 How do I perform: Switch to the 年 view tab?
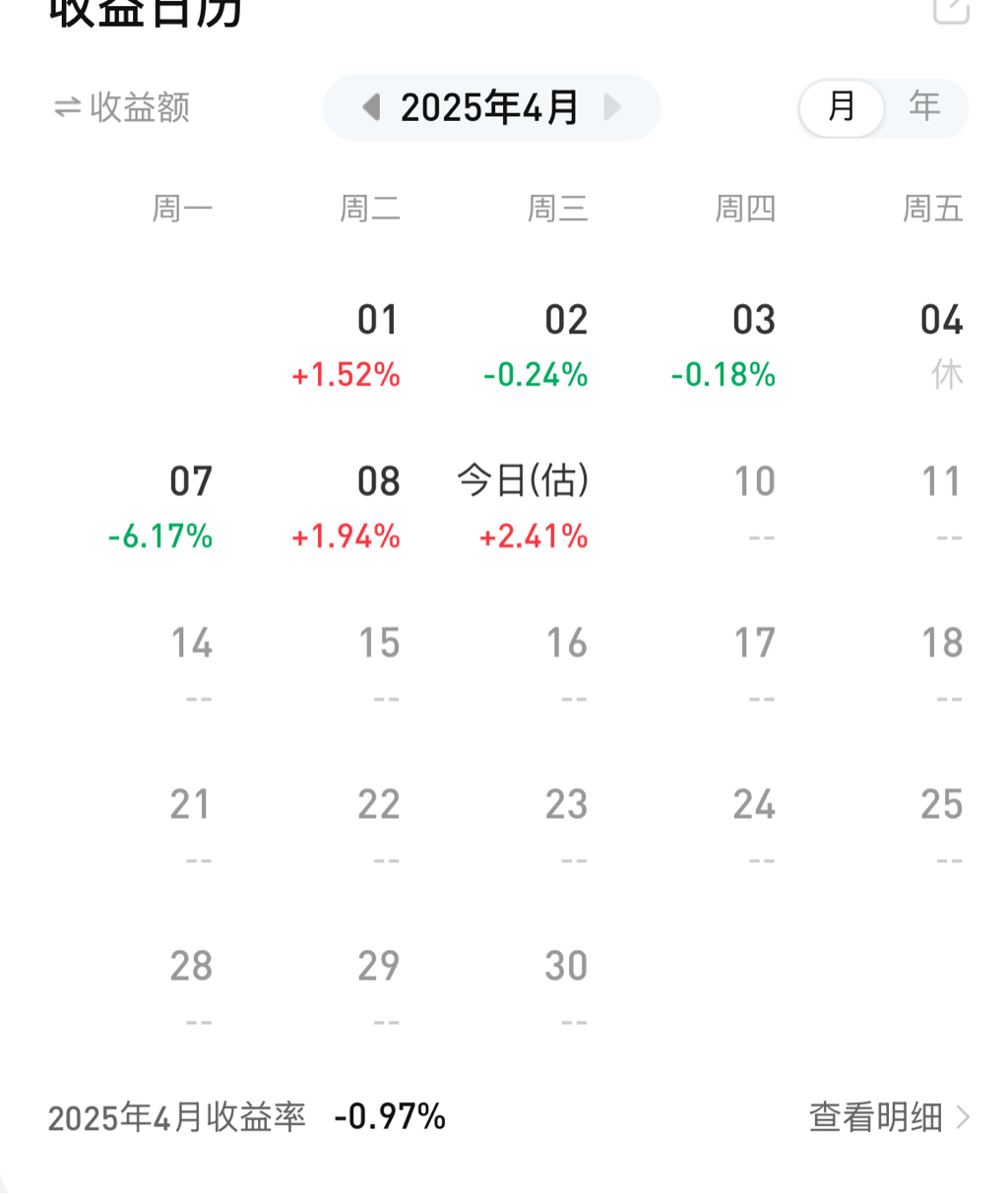tap(924, 107)
